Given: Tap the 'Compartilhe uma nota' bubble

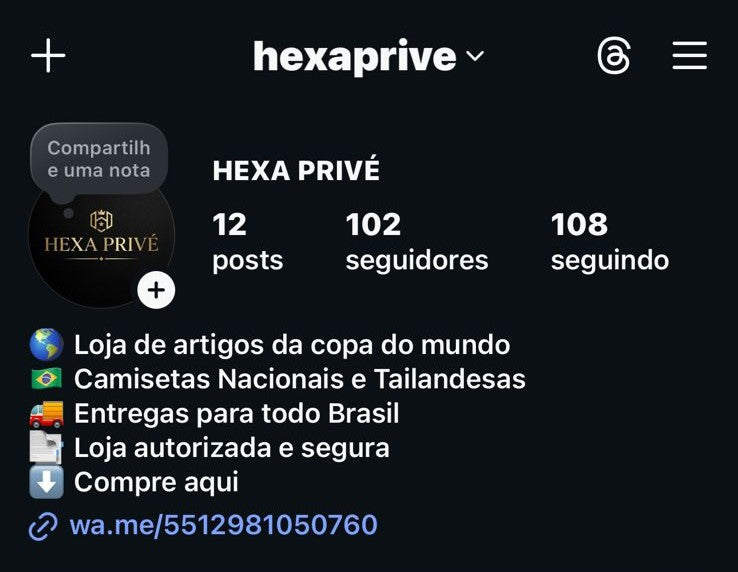Looking at the screenshot, I should [x=98, y=159].
